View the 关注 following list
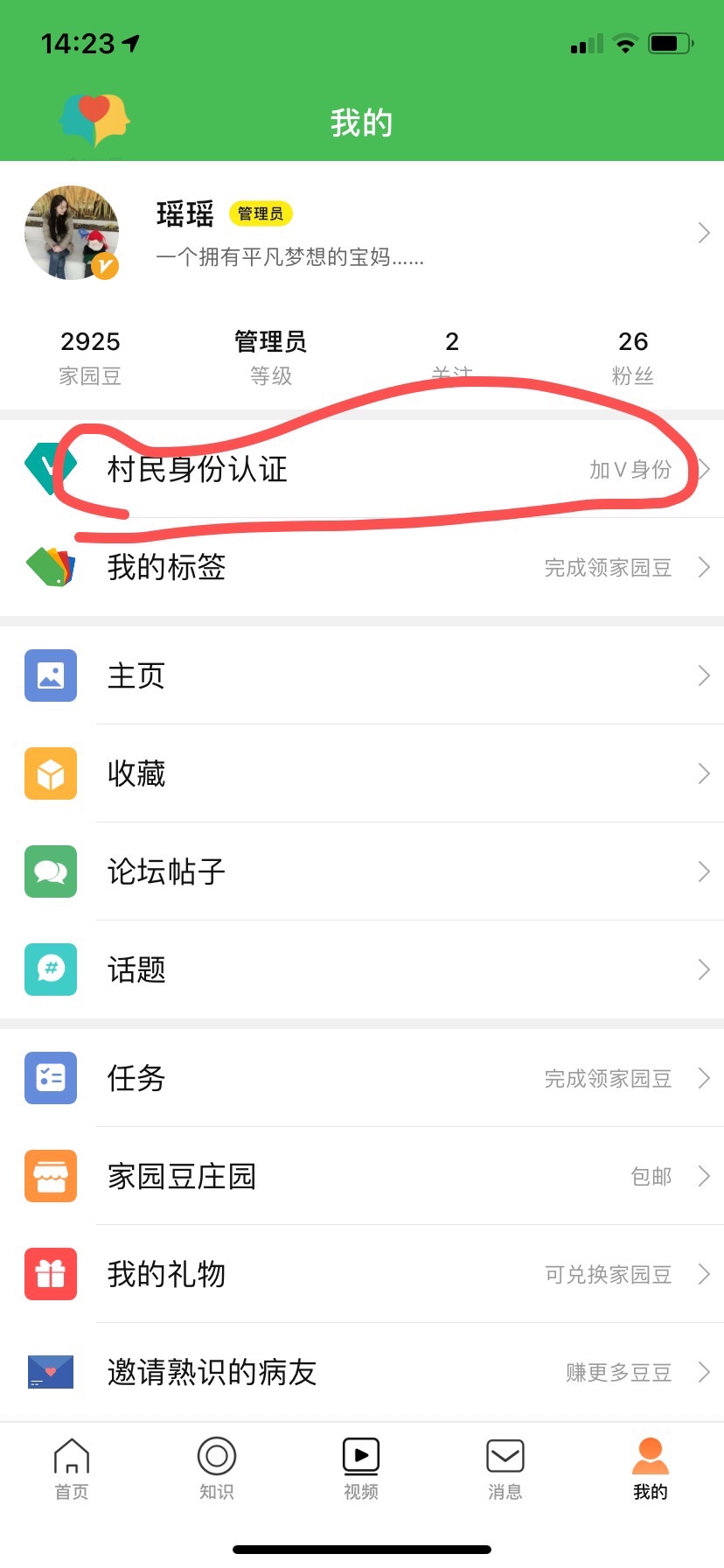Screen dimensions: 724x1568 [x=452, y=357]
